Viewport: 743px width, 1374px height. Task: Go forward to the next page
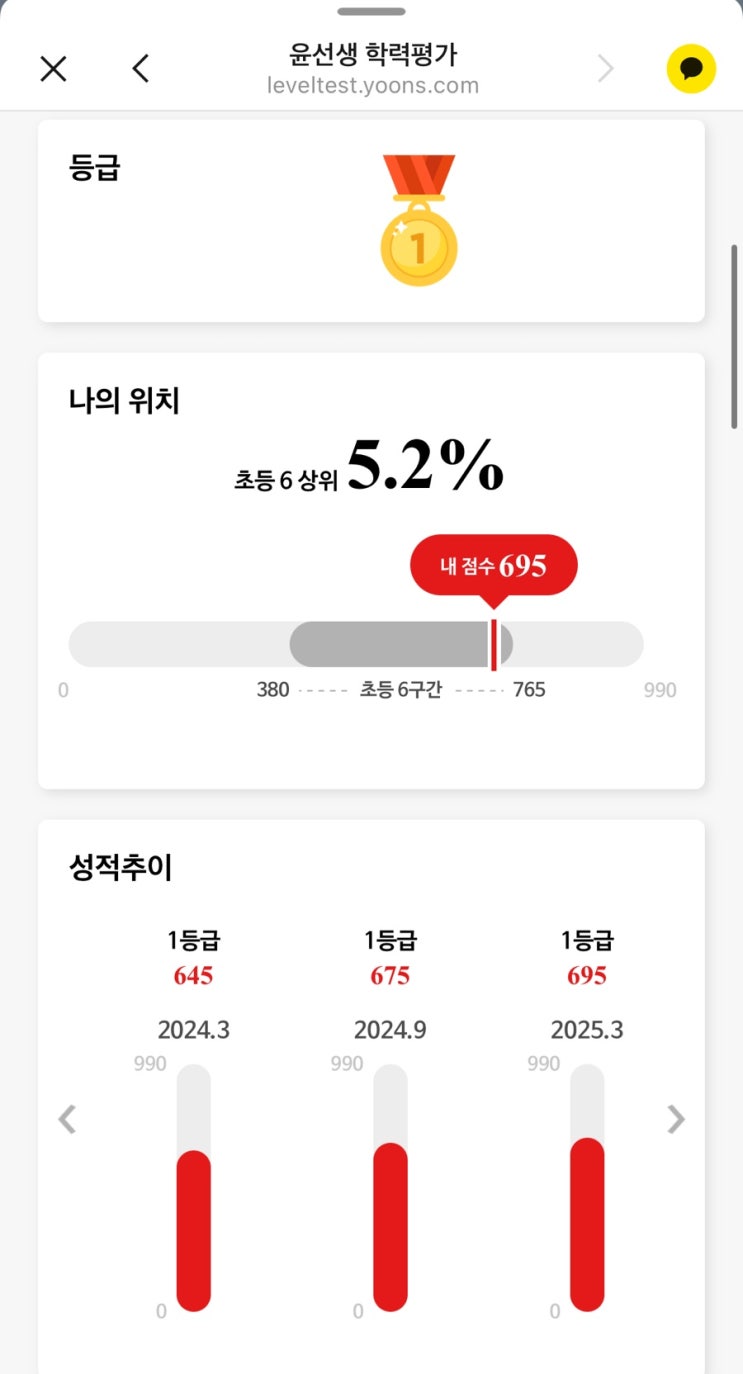pos(605,69)
